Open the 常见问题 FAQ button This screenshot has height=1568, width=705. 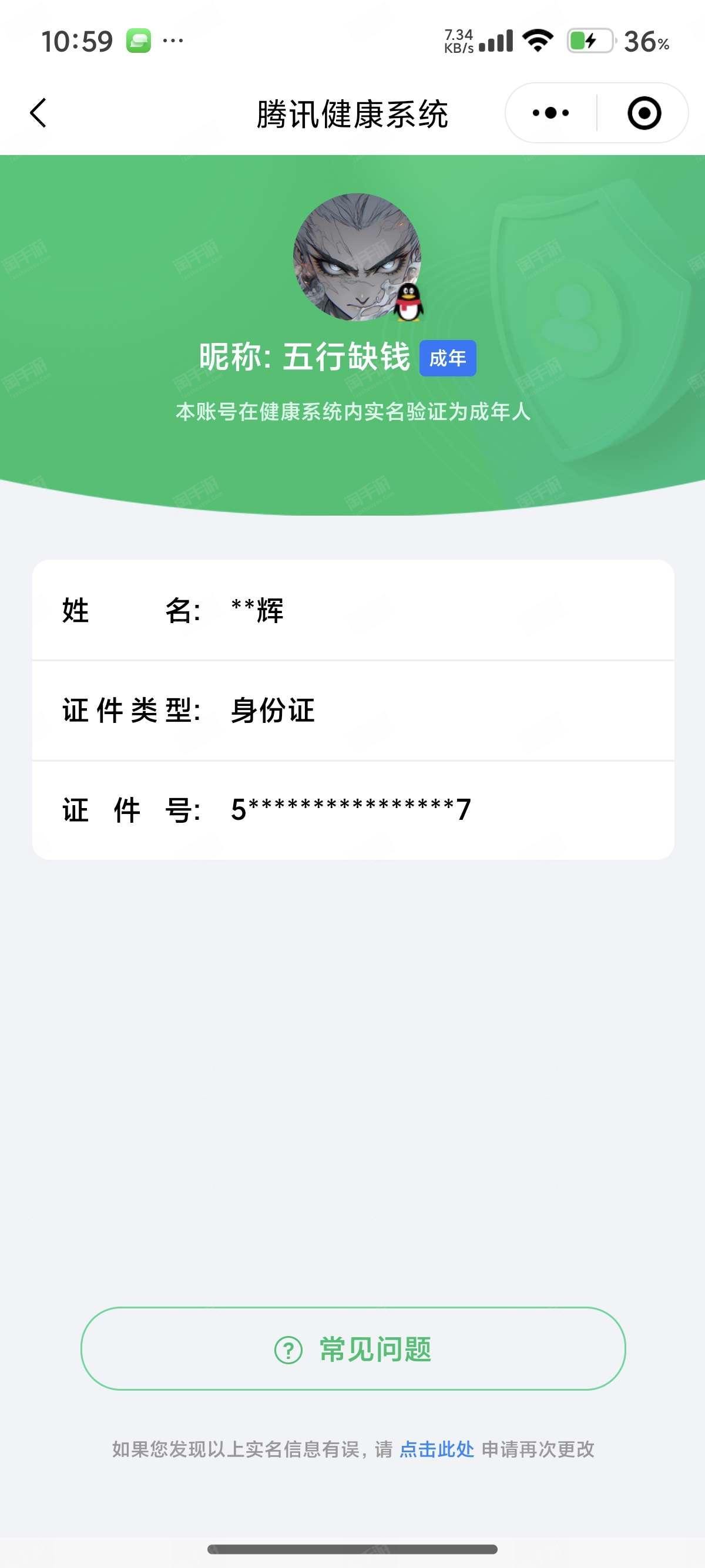coord(353,1350)
